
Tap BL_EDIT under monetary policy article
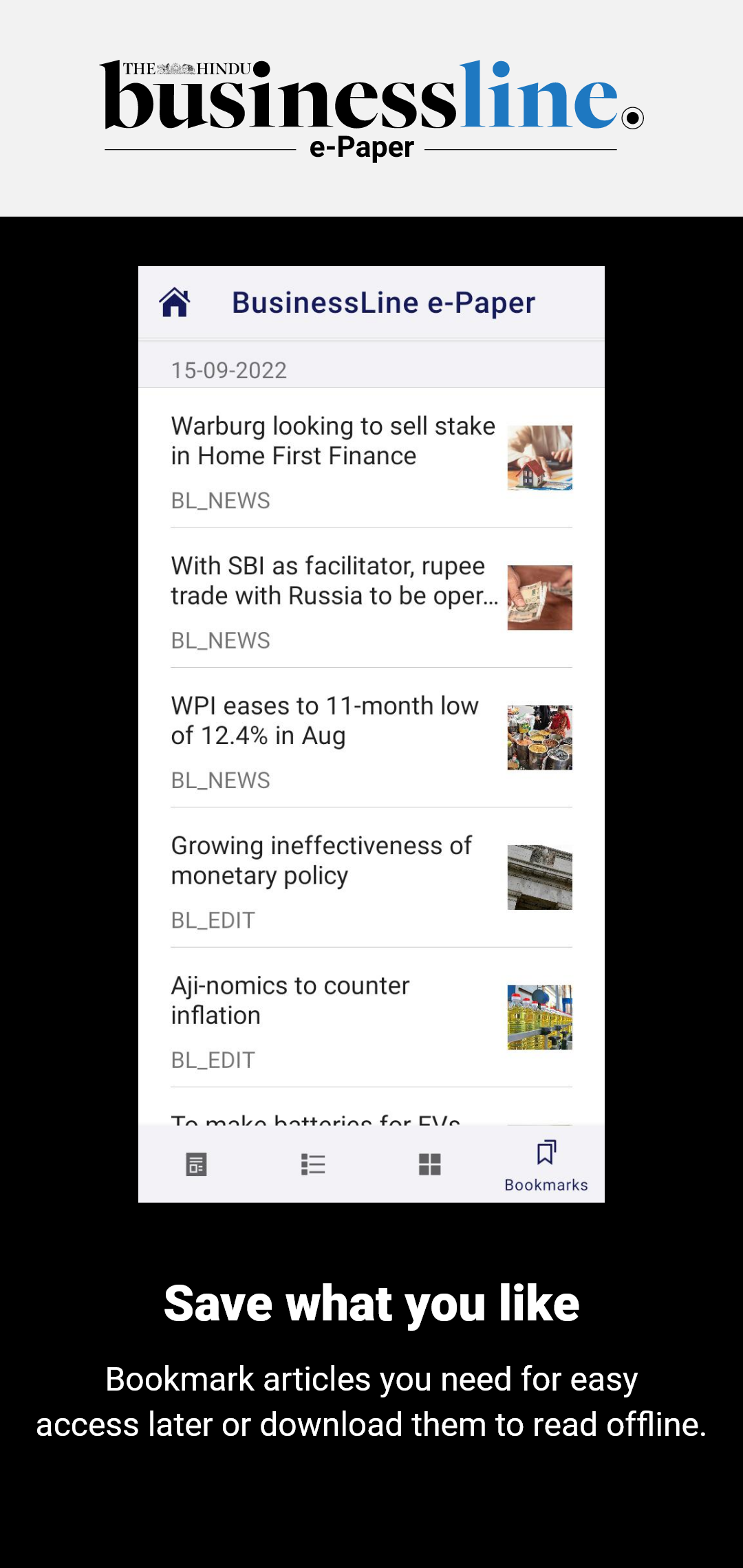[x=213, y=920]
